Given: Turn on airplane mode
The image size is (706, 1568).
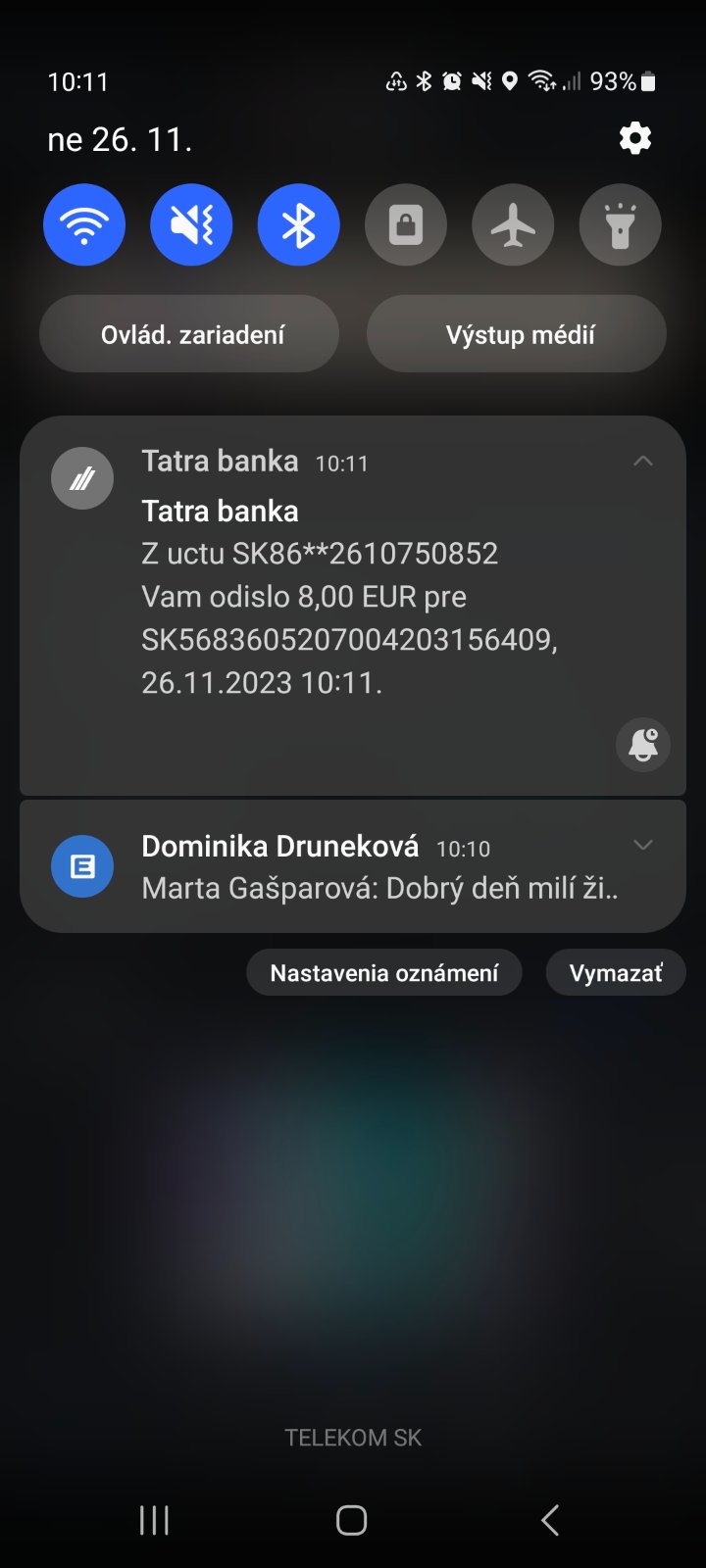Looking at the screenshot, I should point(513,225).
